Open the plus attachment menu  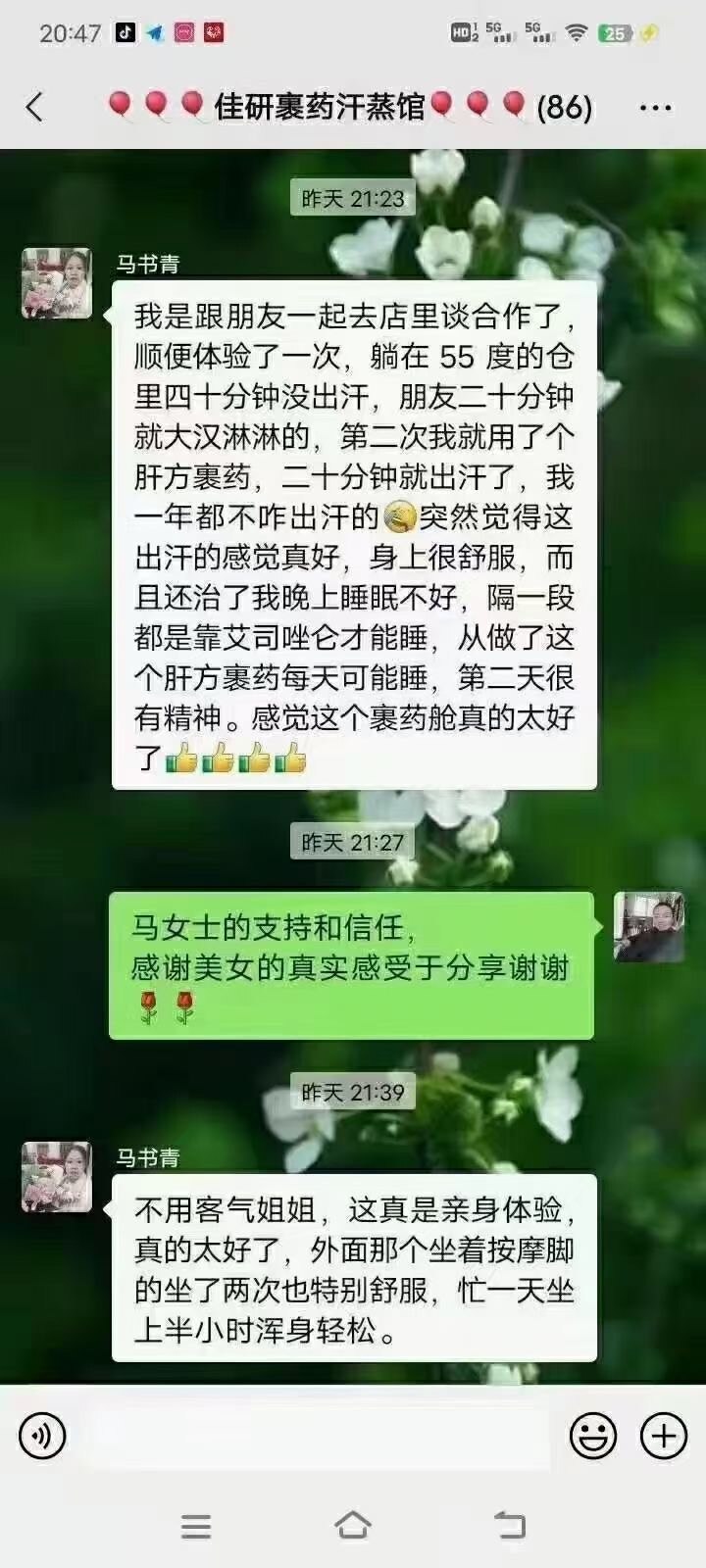point(664,1436)
